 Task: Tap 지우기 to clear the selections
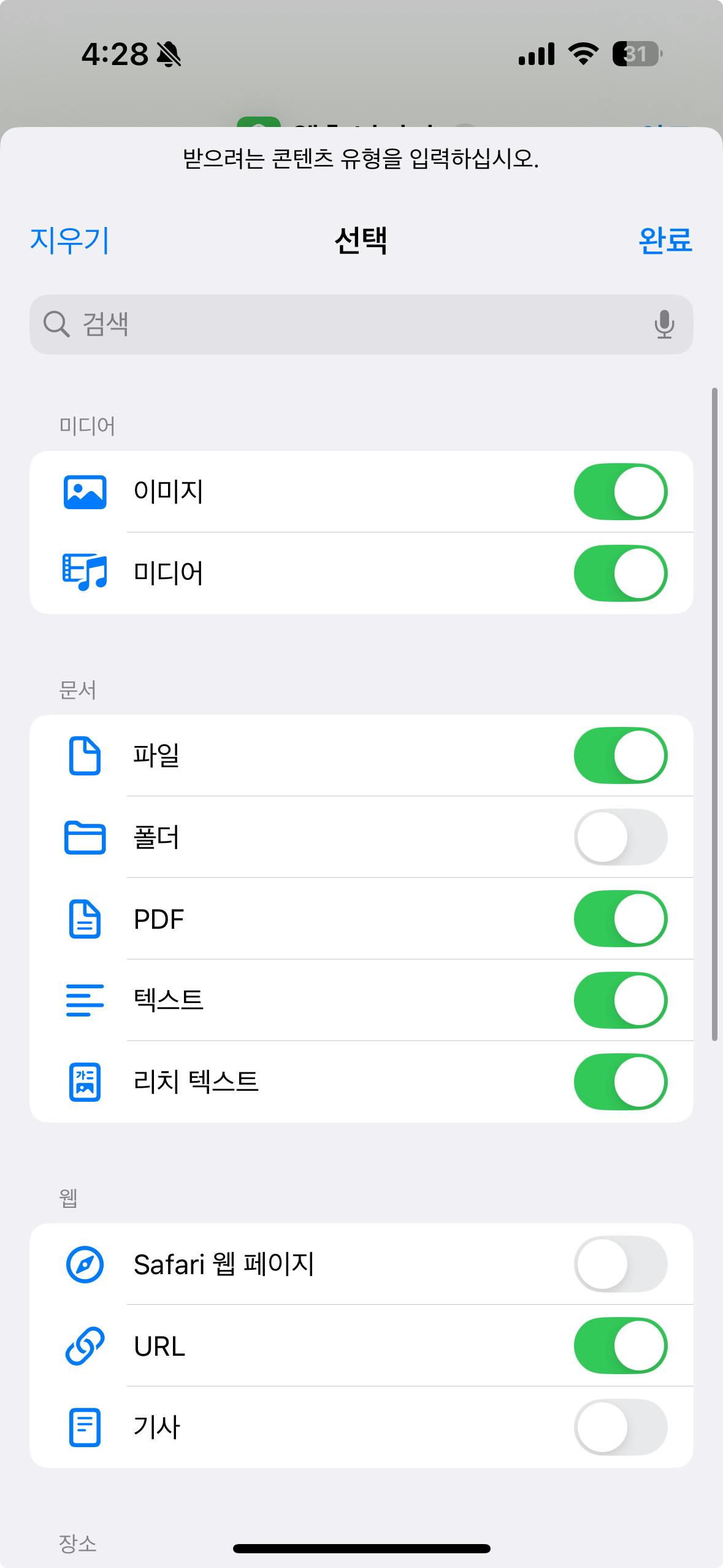tap(69, 240)
